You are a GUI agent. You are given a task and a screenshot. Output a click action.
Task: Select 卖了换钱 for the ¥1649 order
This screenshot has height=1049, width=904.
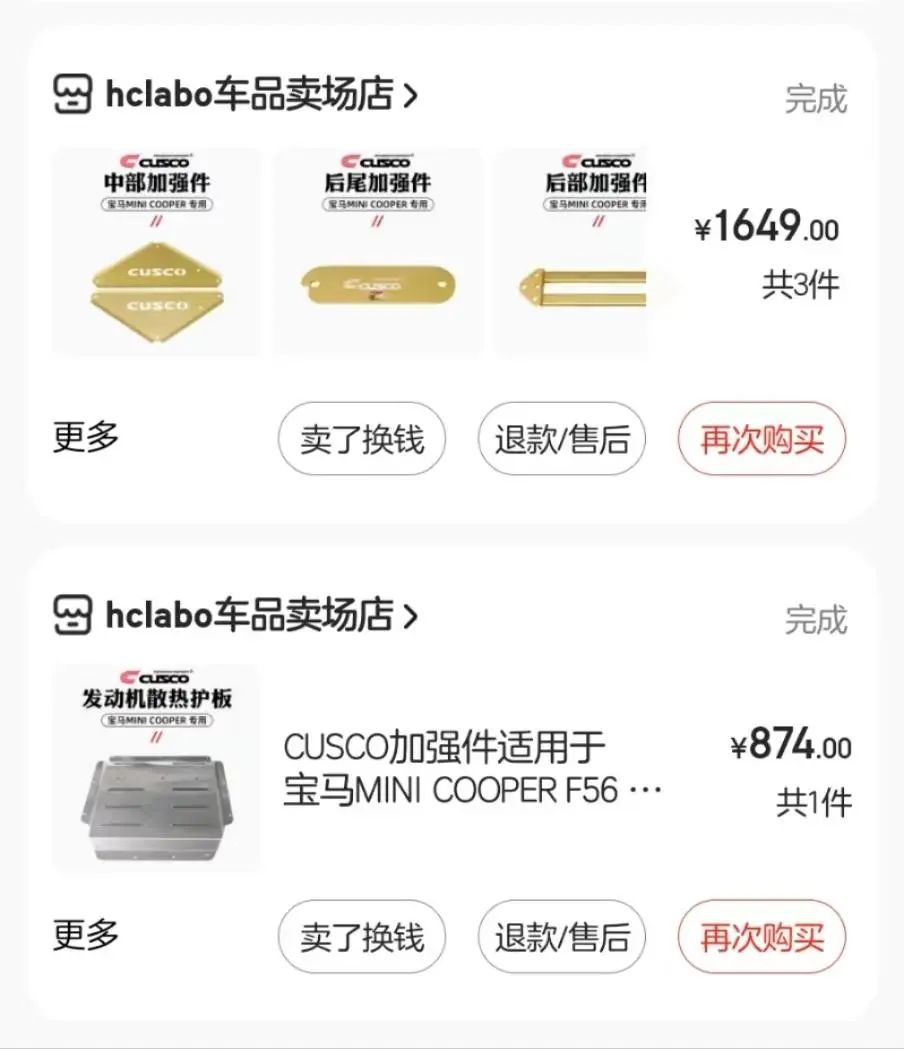tap(362, 438)
